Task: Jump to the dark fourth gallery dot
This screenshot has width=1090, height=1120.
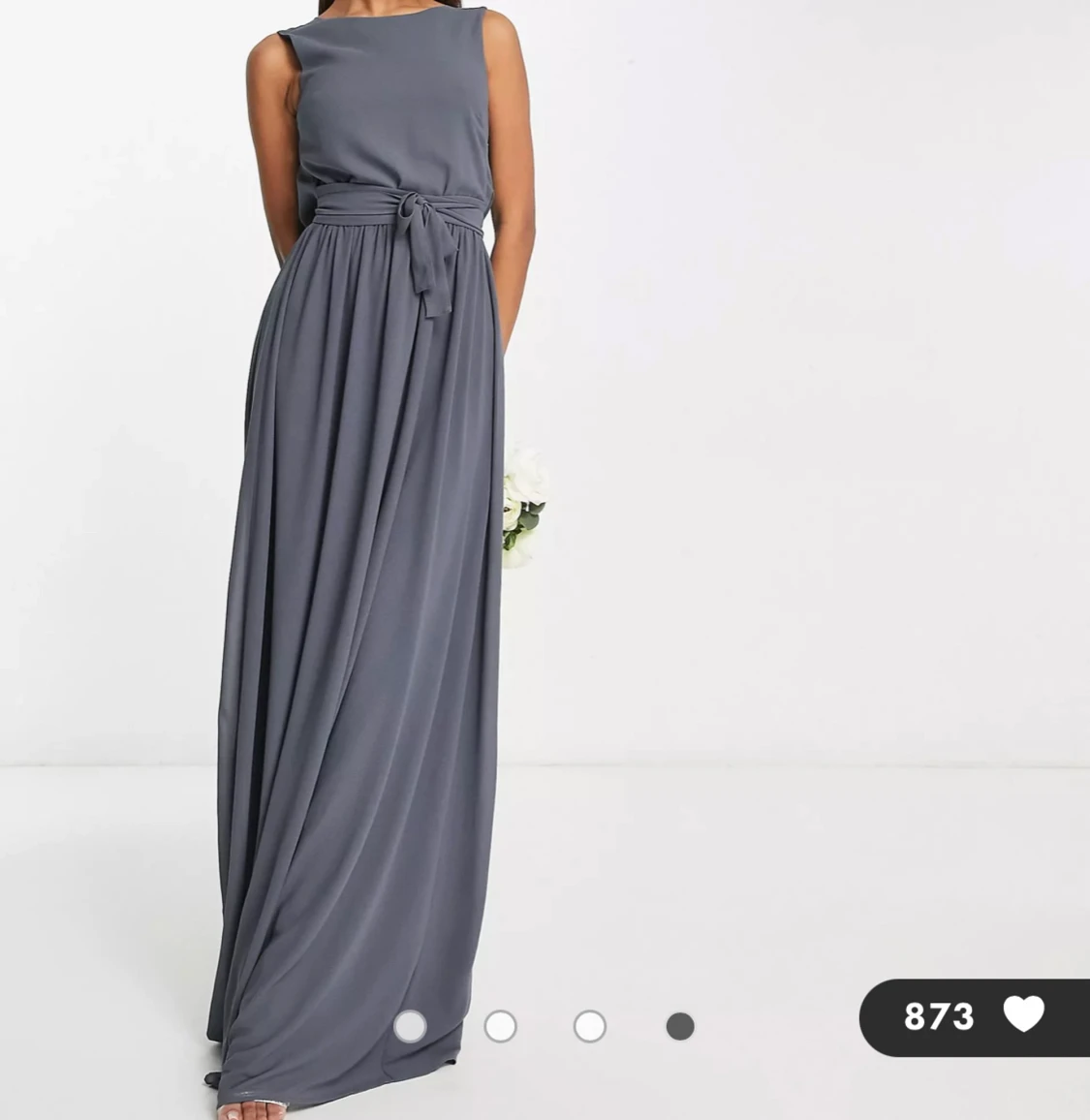Action: pos(680,1026)
